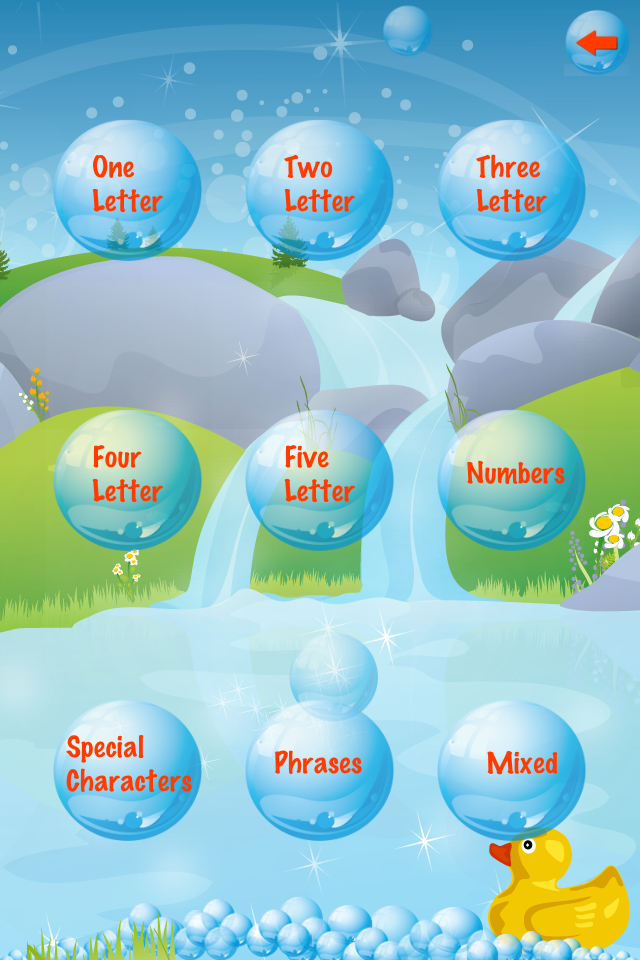
Task: Select the One Letter bubble
Action: (x=127, y=187)
